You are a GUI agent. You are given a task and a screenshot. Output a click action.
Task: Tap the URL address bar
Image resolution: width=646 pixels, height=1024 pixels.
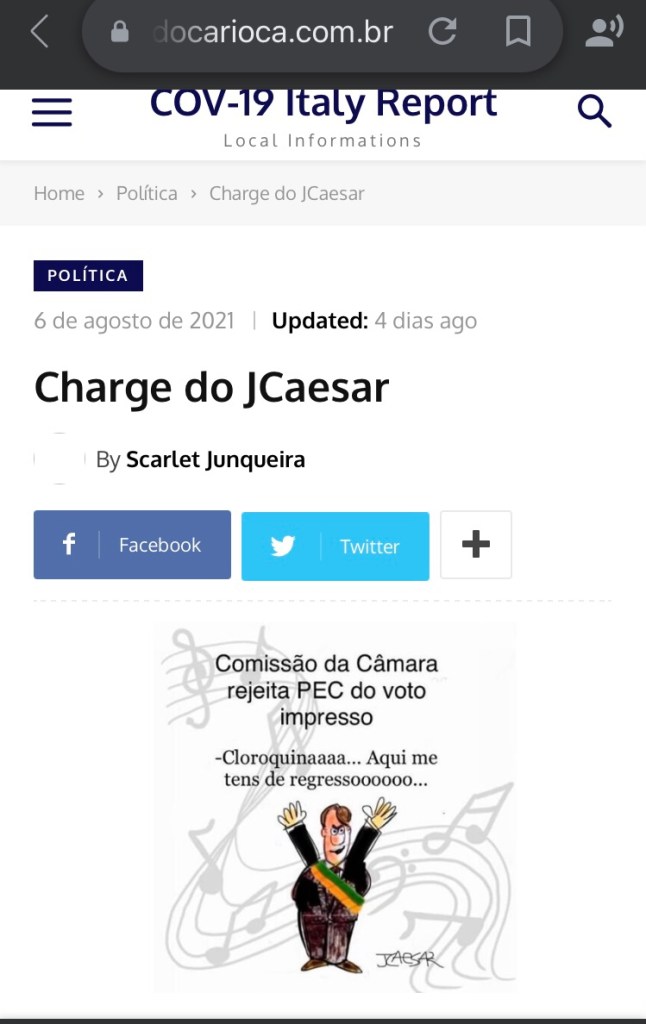(270, 32)
